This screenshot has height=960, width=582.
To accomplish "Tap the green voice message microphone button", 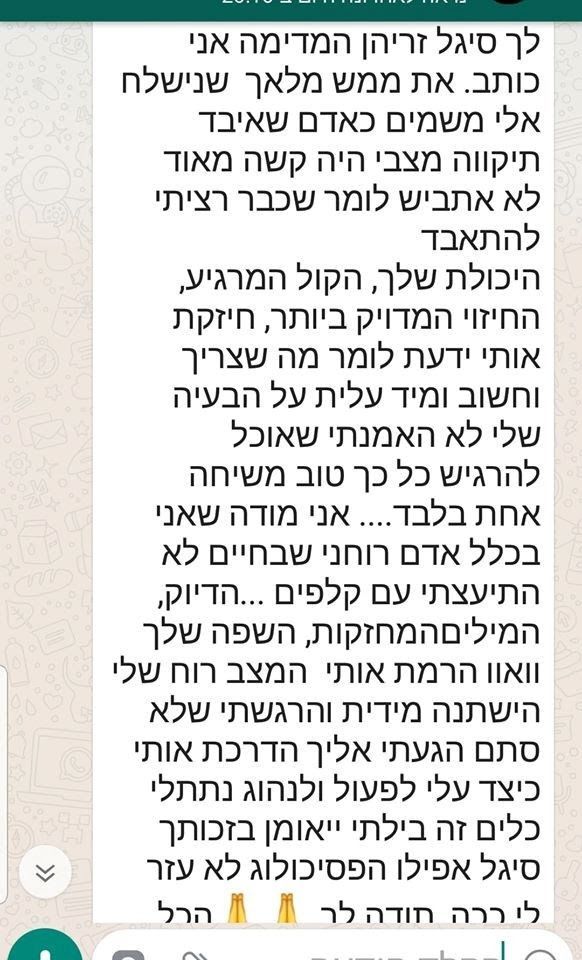I will (45, 947).
